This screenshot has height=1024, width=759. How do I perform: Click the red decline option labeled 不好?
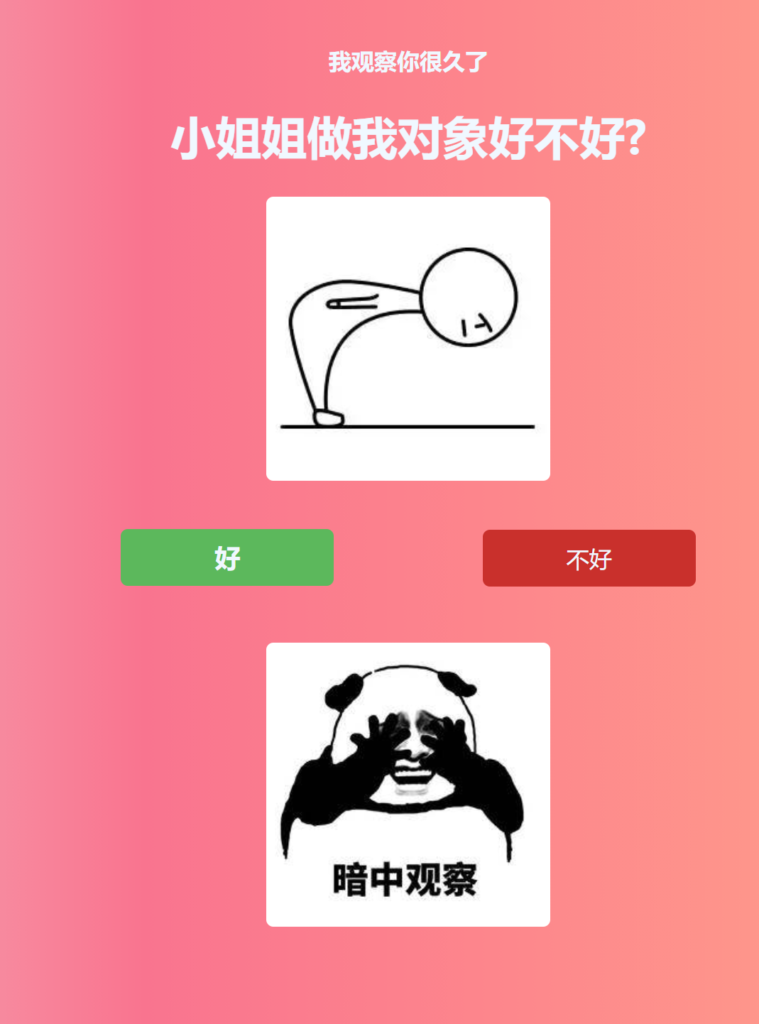tap(588, 559)
